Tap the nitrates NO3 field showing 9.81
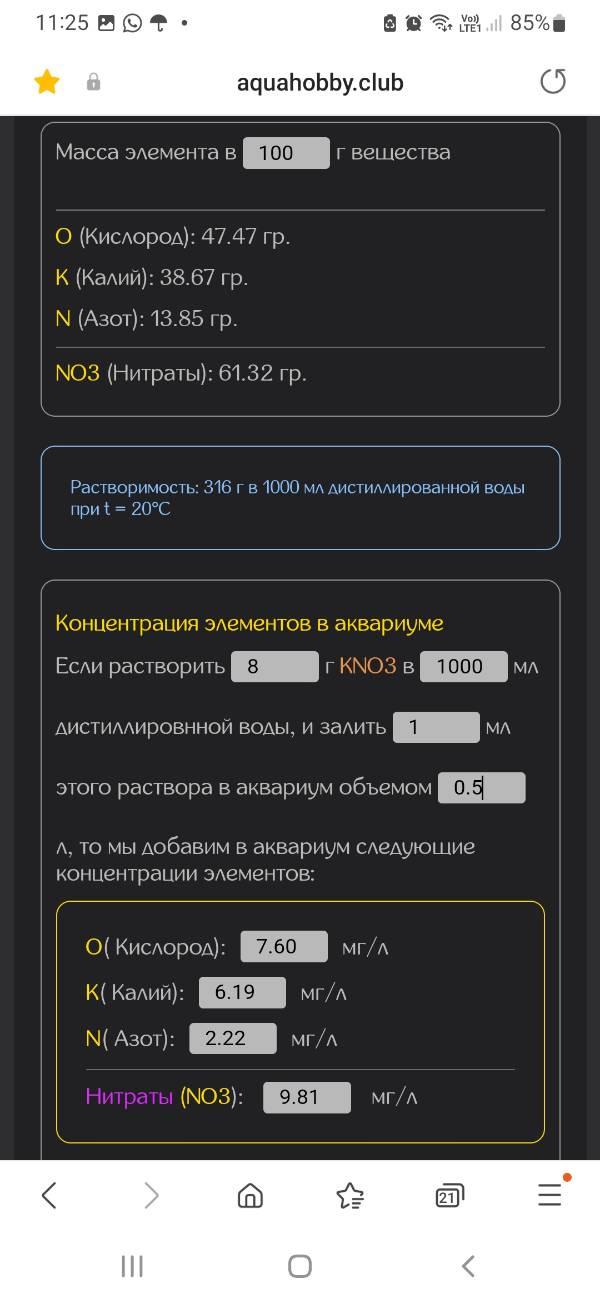This screenshot has width=600, height=1300. 307,1097
